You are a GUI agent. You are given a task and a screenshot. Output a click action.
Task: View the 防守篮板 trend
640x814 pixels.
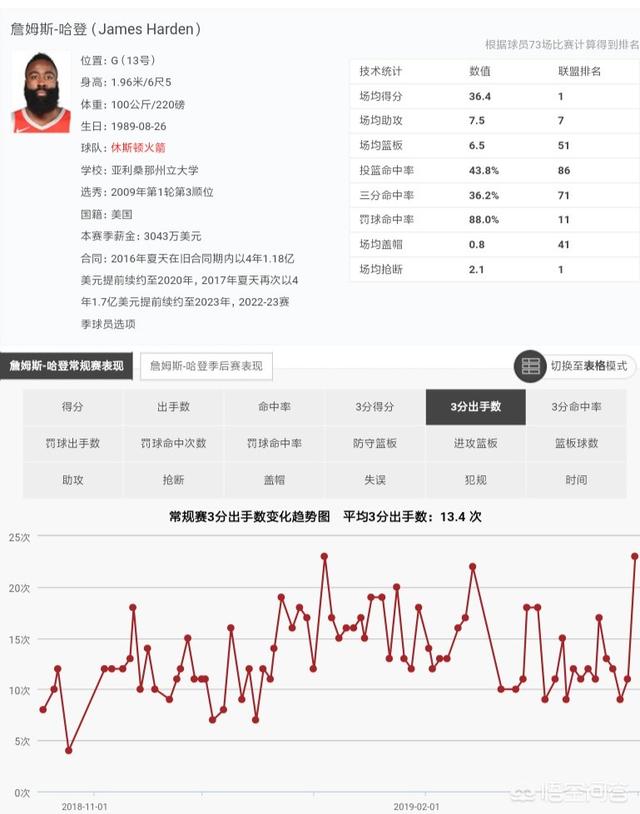tap(375, 444)
